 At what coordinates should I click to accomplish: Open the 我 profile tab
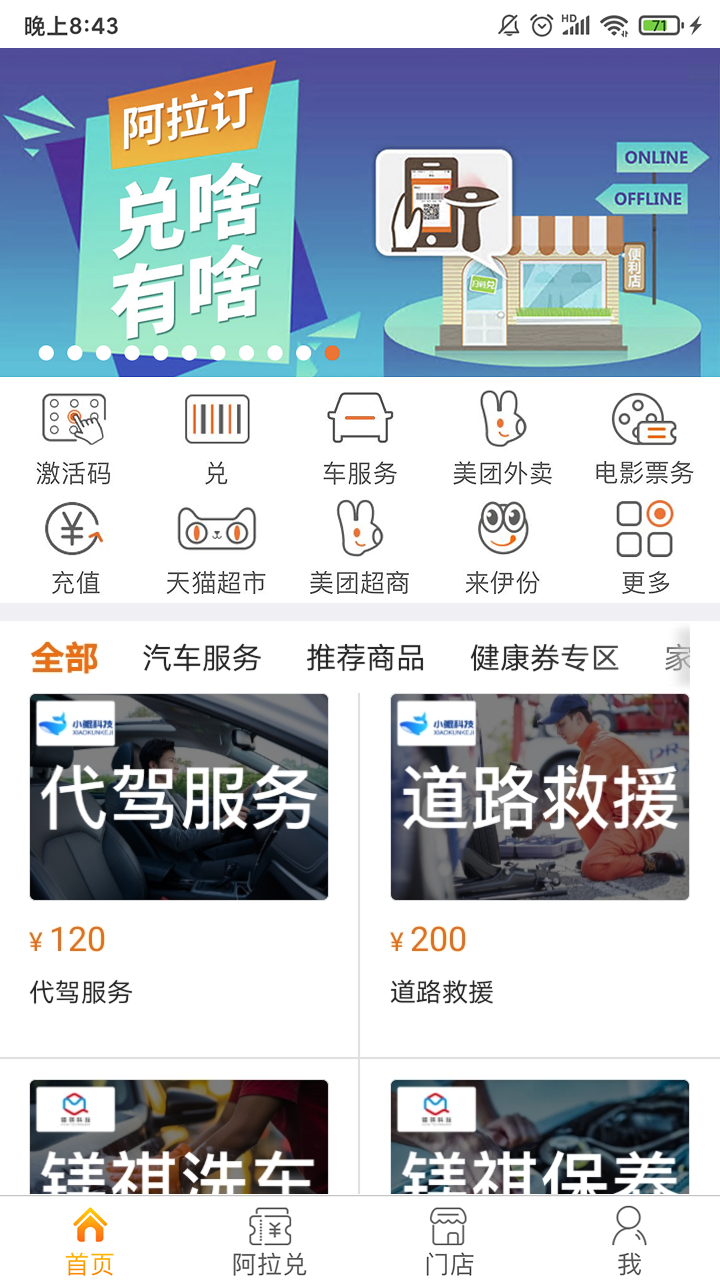click(629, 1240)
